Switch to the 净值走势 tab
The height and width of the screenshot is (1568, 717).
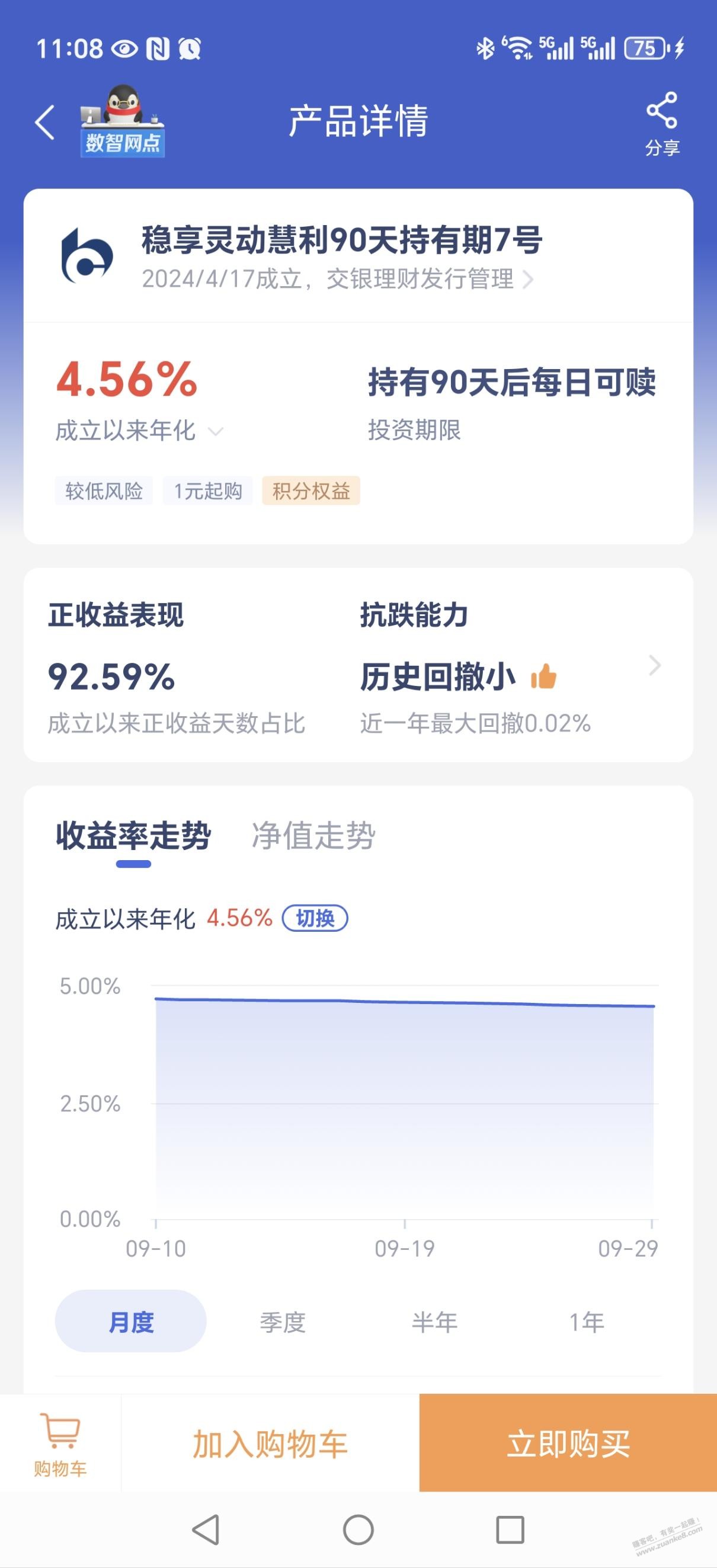coord(313,835)
